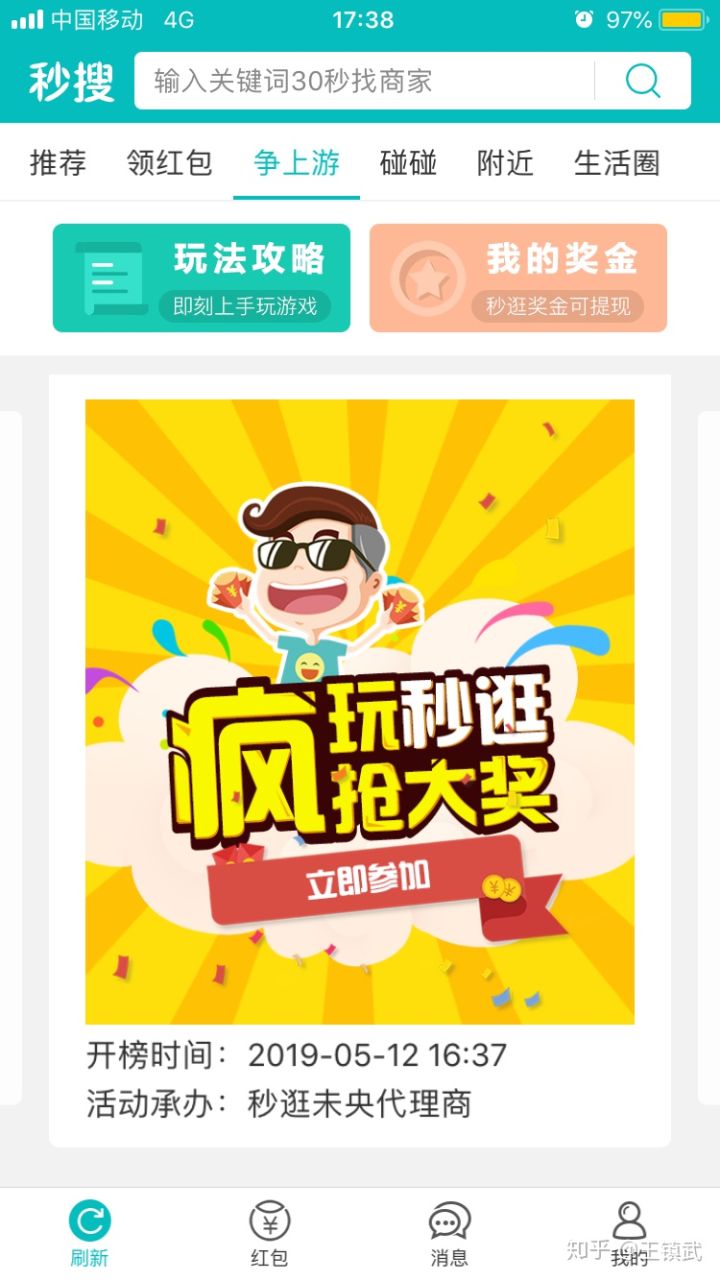Screen dimensions: 720x1281
Task: Switch to the 推荐 tab
Action: (x=58, y=162)
